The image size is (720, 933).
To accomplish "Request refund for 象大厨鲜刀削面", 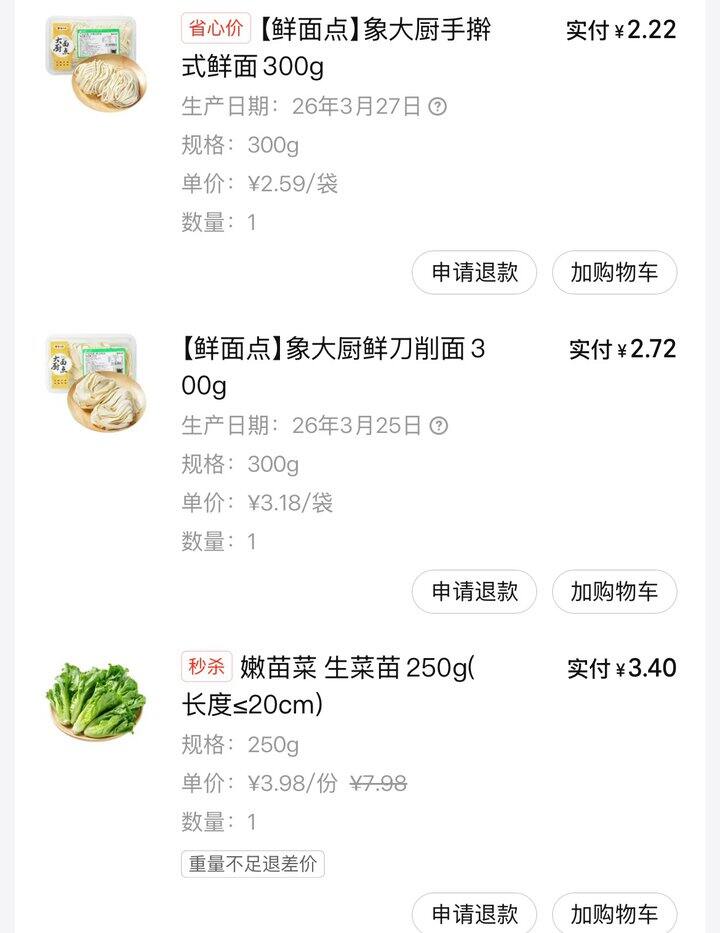I will point(474,592).
